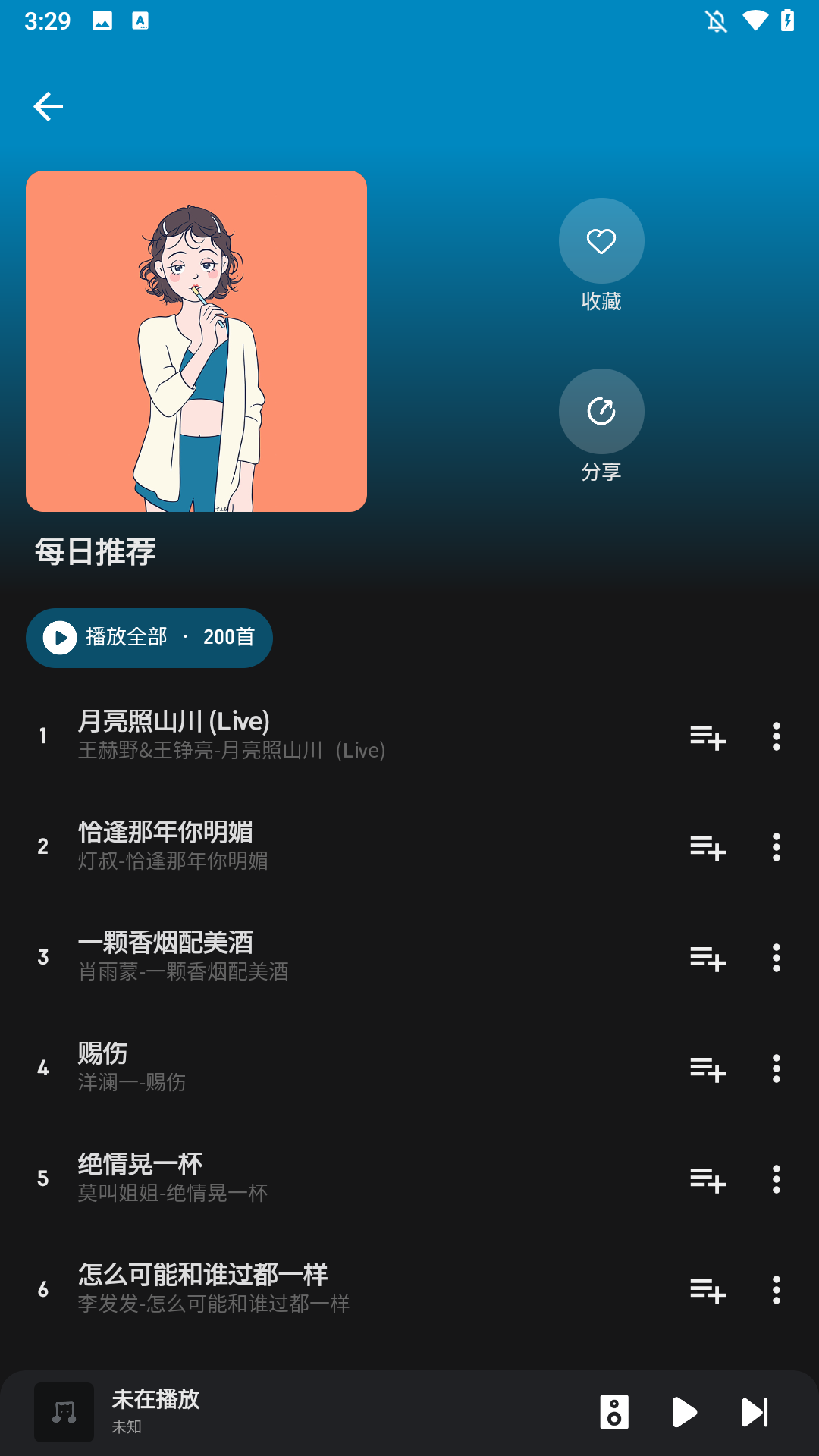Tap 播放全部 to play all 200 songs
Viewport: 819px width, 1456px height.
click(x=149, y=638)
